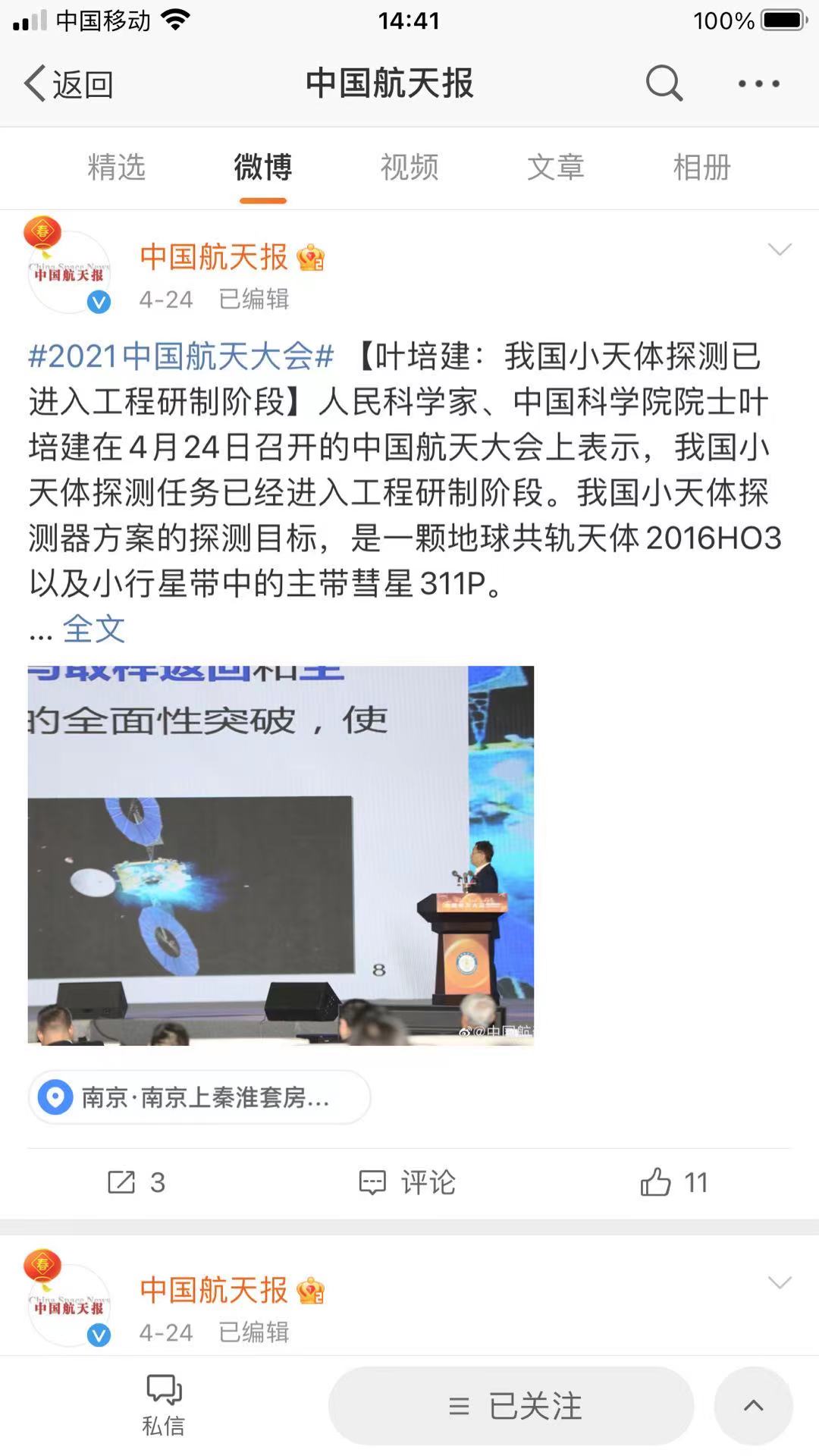819x1456 pixels.
Task: Open the 南京·南京上秦淮套房 location chip
Action: [x=199, y=1097]
